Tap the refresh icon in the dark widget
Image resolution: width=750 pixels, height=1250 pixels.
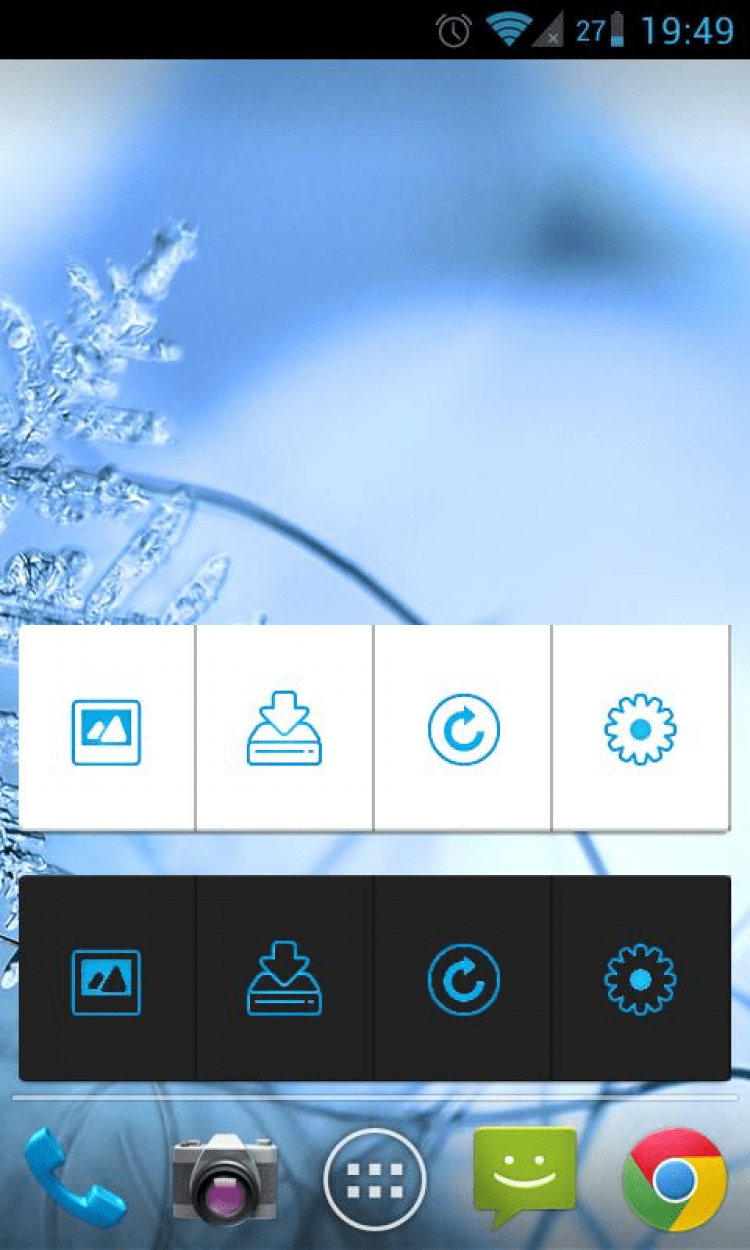coord(463,980)
